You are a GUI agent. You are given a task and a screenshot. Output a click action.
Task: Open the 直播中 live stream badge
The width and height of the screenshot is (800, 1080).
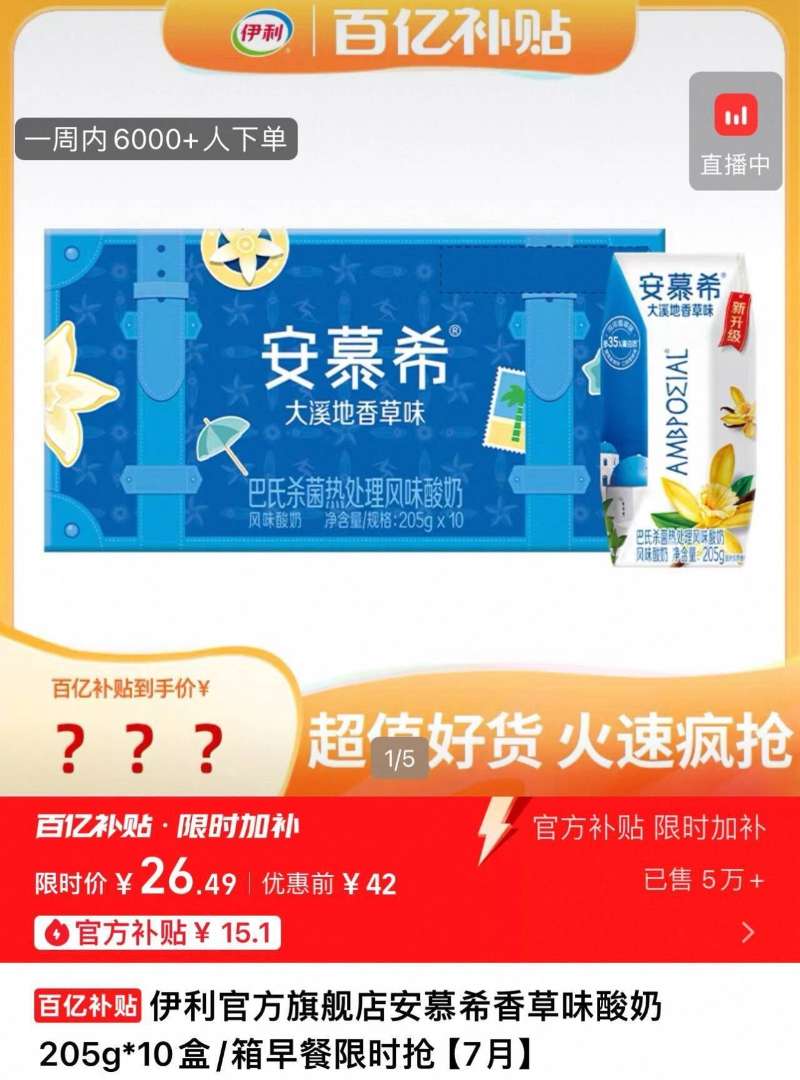[735, 132]
